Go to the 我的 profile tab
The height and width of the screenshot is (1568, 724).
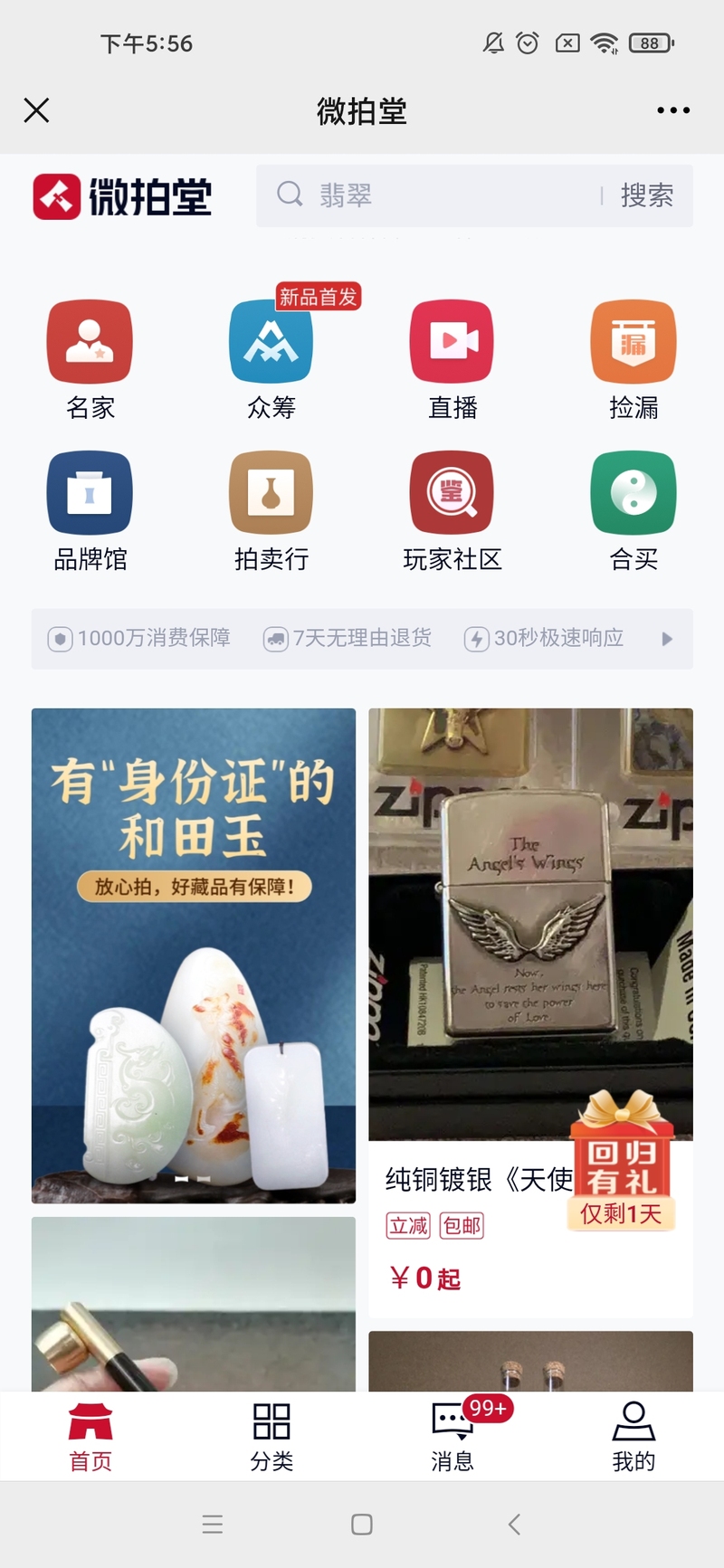pyautogui.click(x=633, y=1437)
